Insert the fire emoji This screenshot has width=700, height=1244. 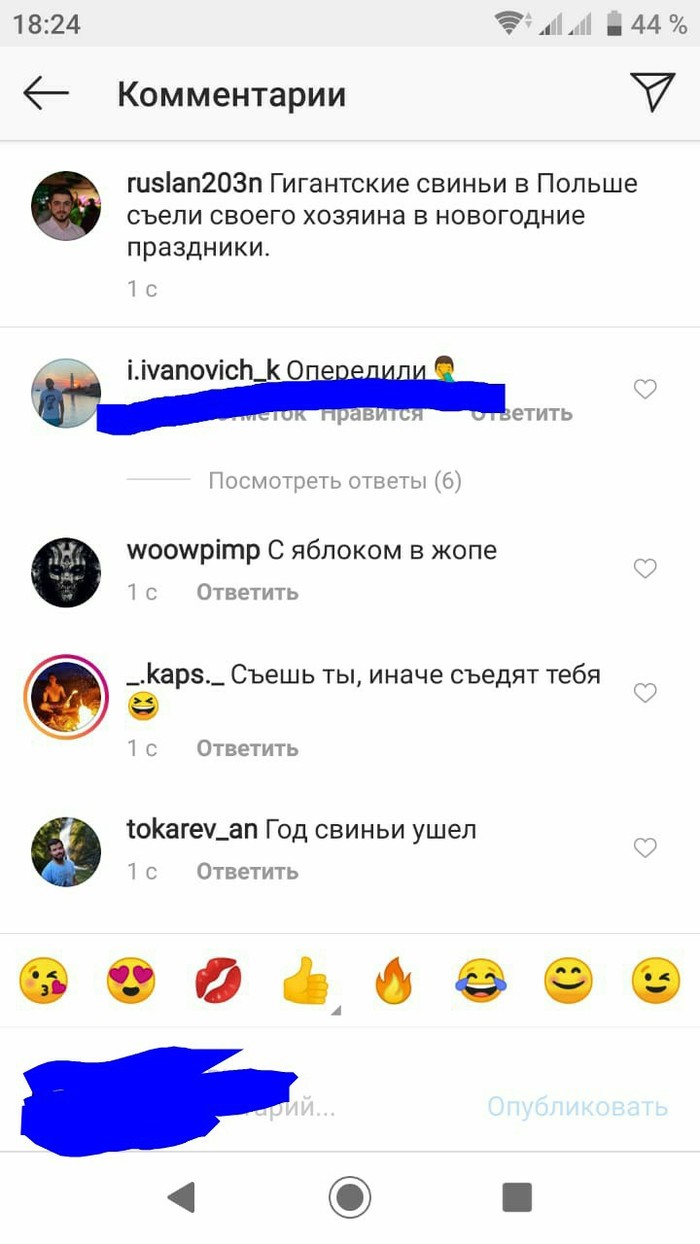tap(393, 981)
